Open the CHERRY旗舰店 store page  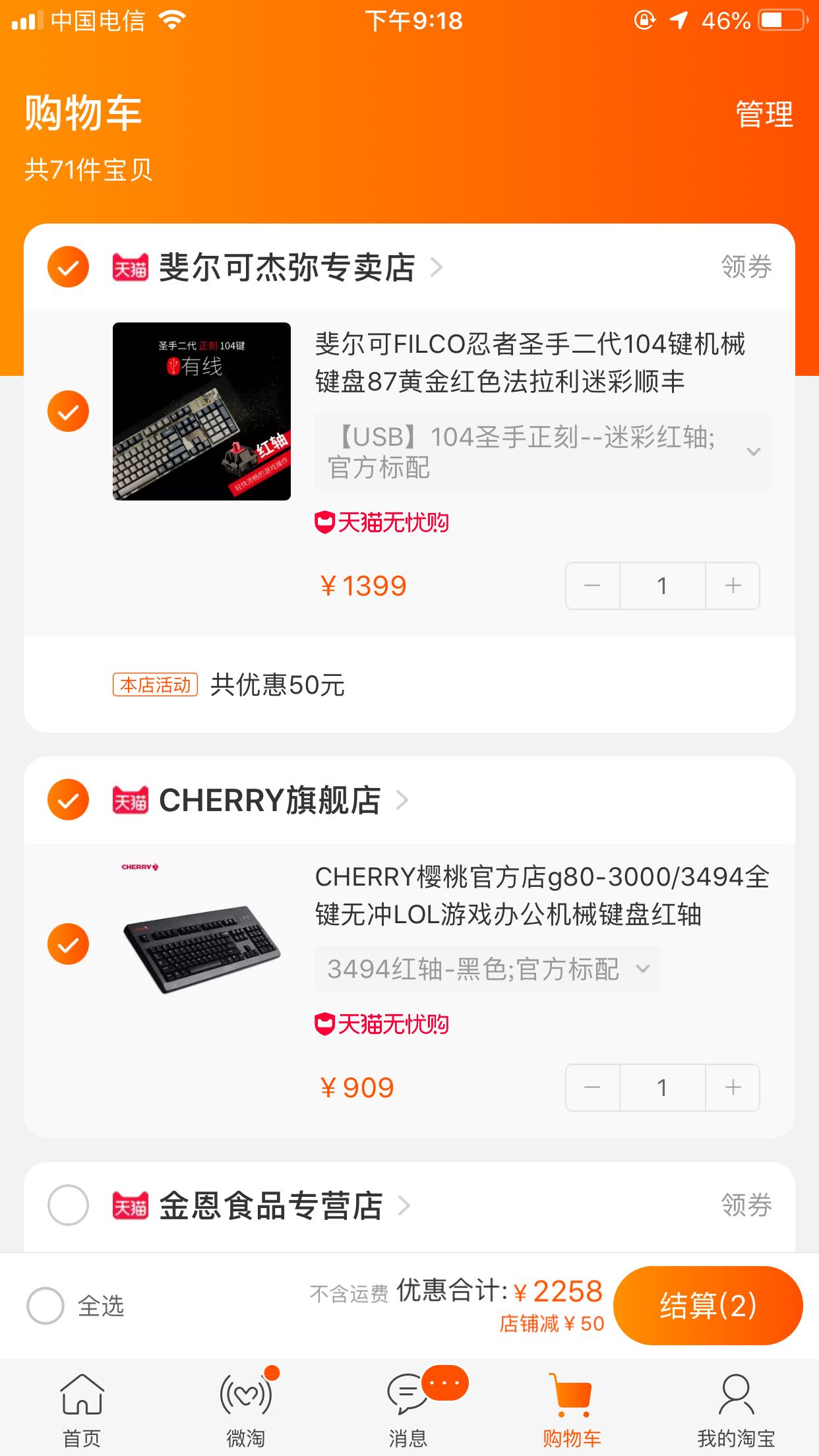tap(270, 801)
